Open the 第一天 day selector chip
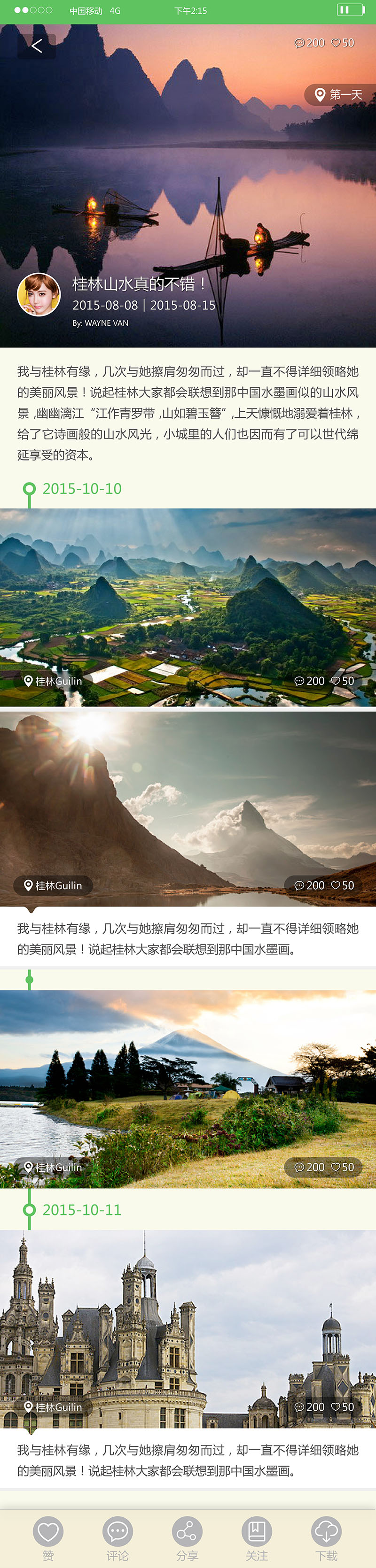The width and height of the screenshot is (376, 1568). coord(339,94)
